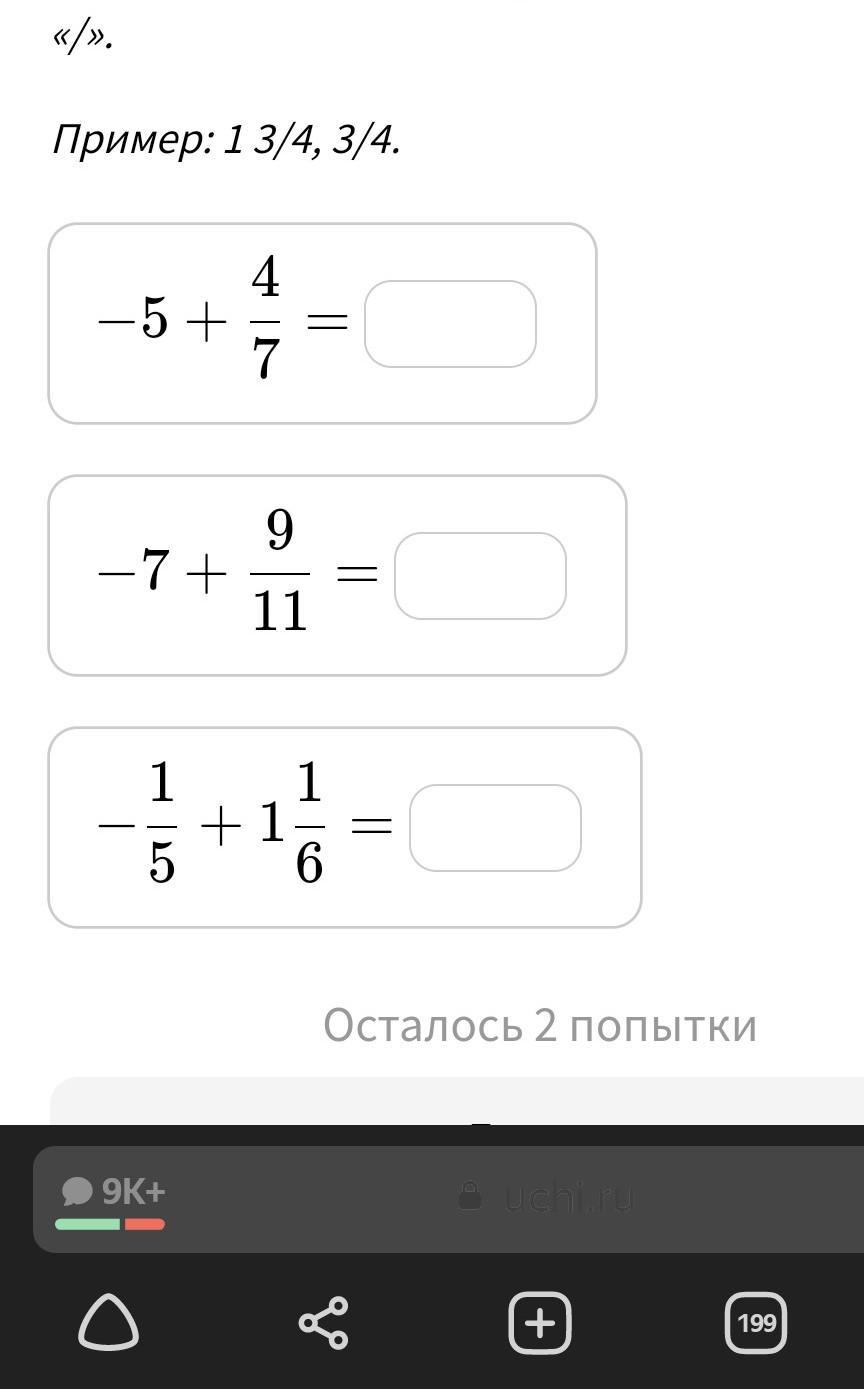Select the answer box for −7 + 9/11
The height and width of the screenshot is (1389, 864).
point(480,576)
